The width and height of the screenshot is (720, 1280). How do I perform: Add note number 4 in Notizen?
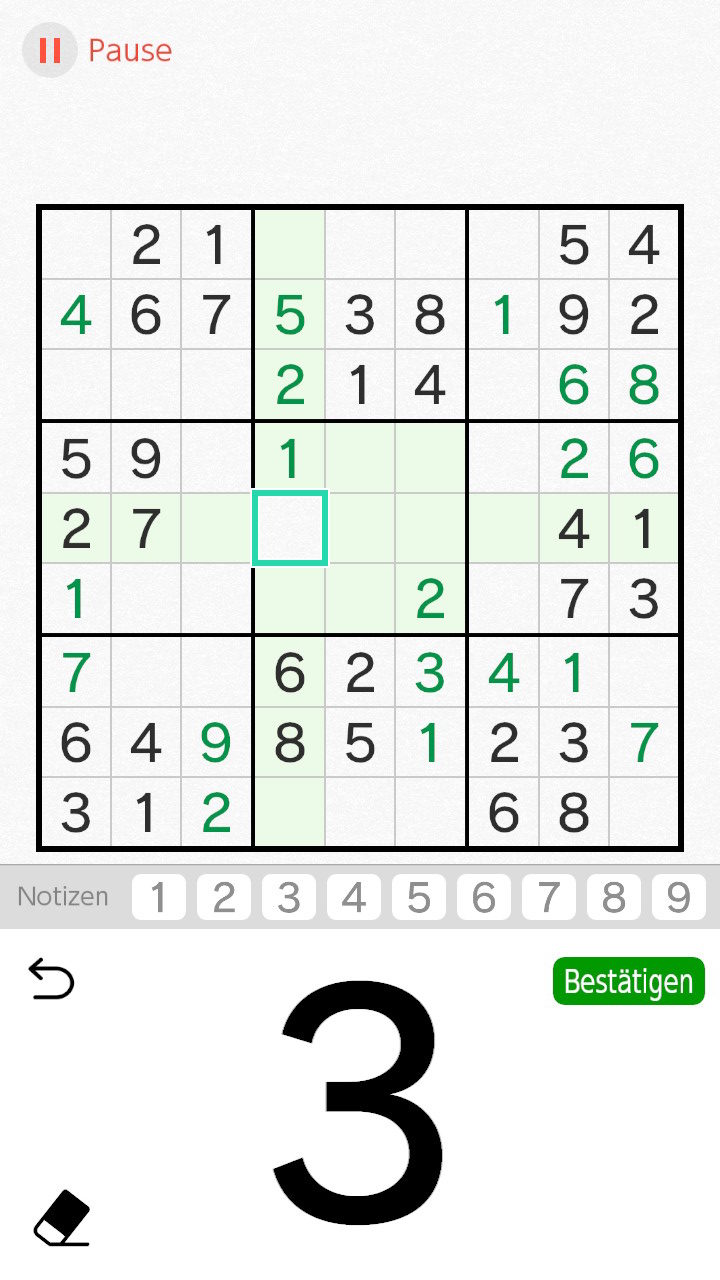tap(353, 897)
